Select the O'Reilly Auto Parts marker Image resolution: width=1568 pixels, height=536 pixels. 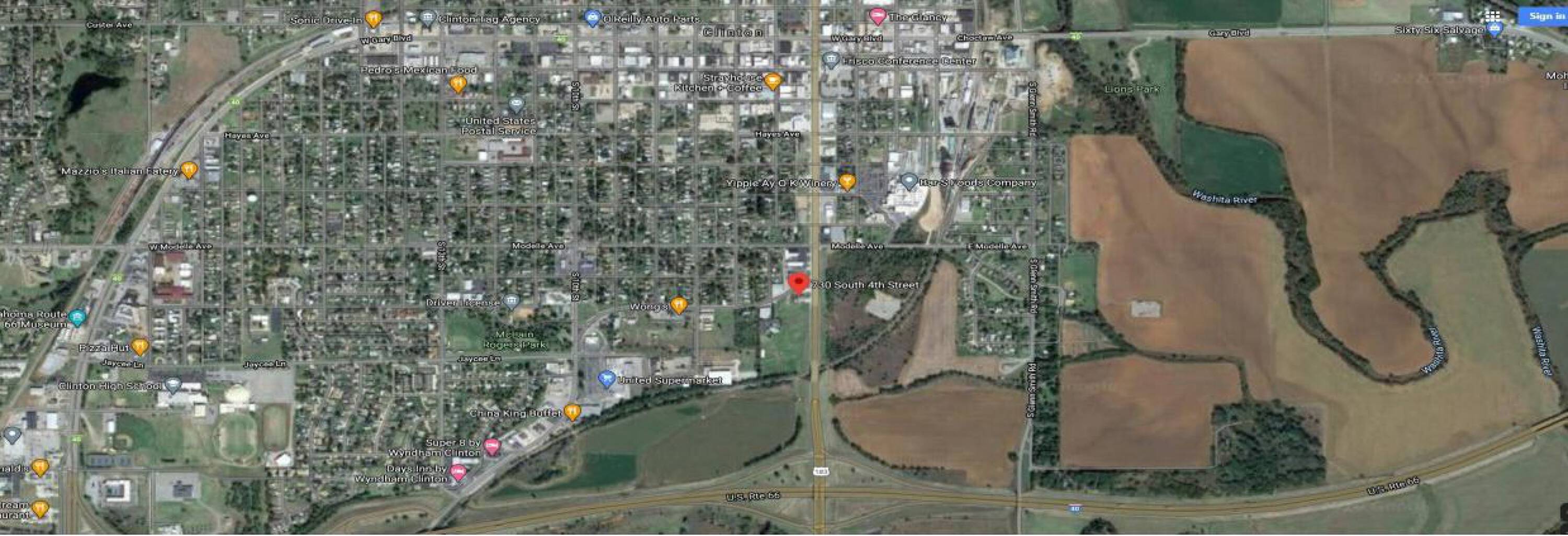592,19
